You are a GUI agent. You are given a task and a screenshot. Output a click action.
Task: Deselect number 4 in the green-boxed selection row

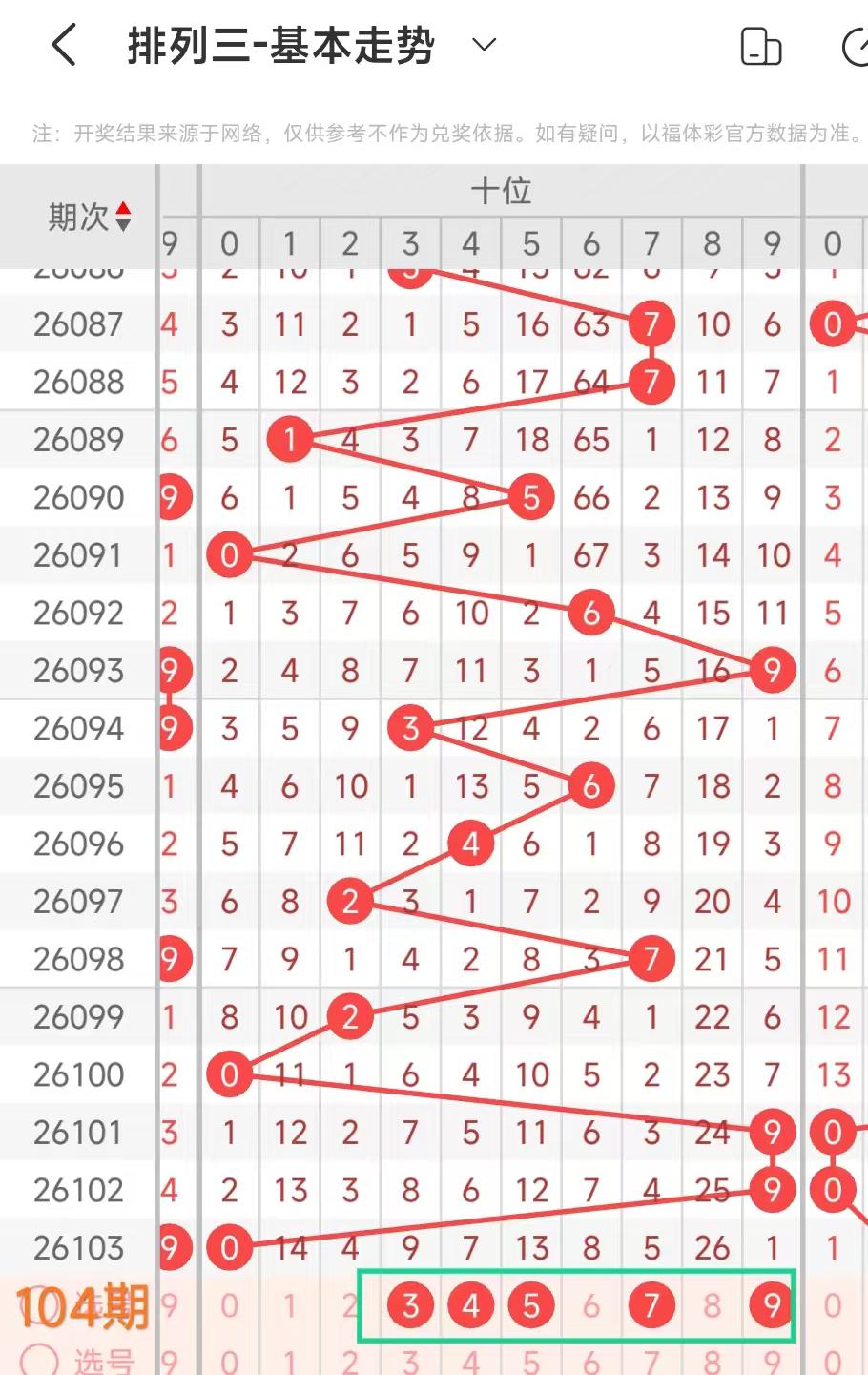tap(470, 1304)
